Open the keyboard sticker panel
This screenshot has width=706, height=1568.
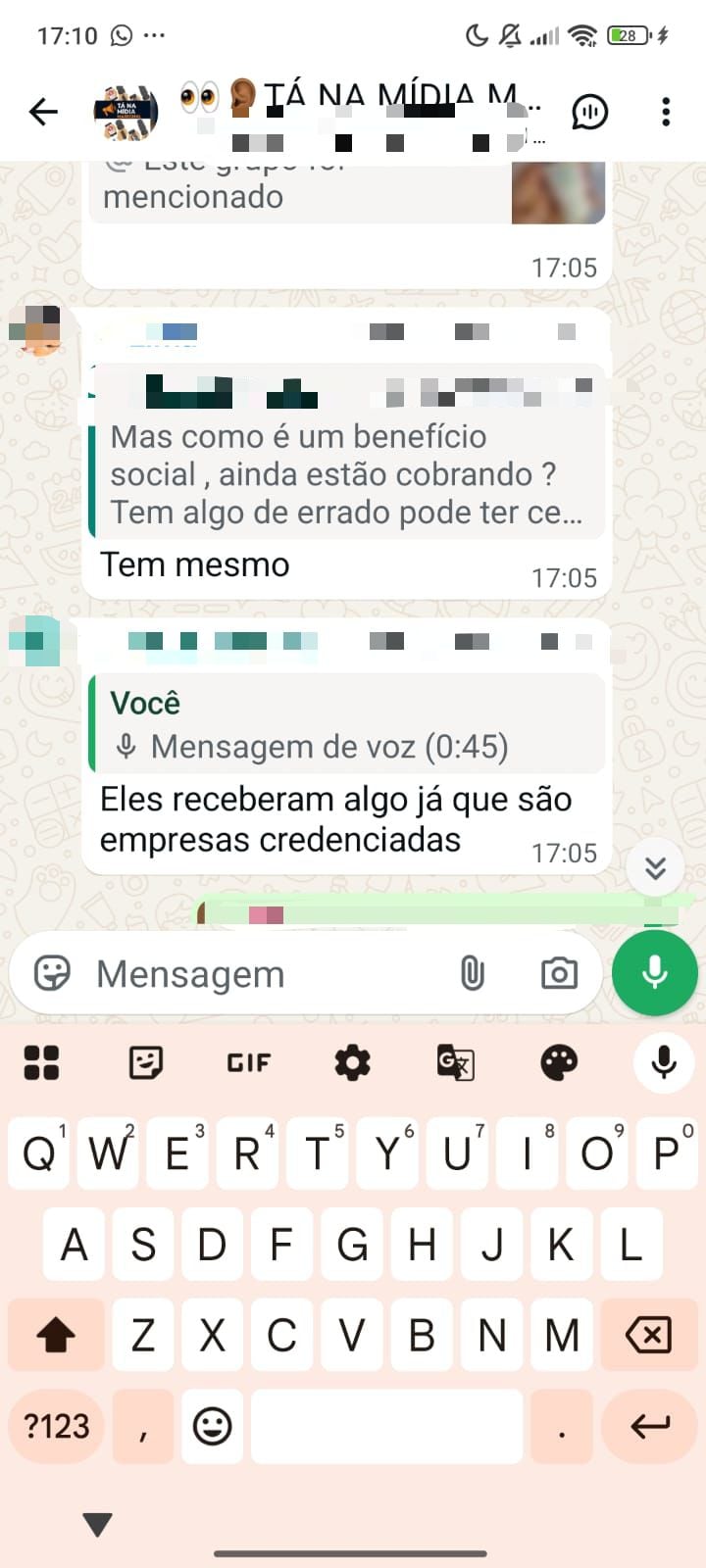(x=146, y=1062)
